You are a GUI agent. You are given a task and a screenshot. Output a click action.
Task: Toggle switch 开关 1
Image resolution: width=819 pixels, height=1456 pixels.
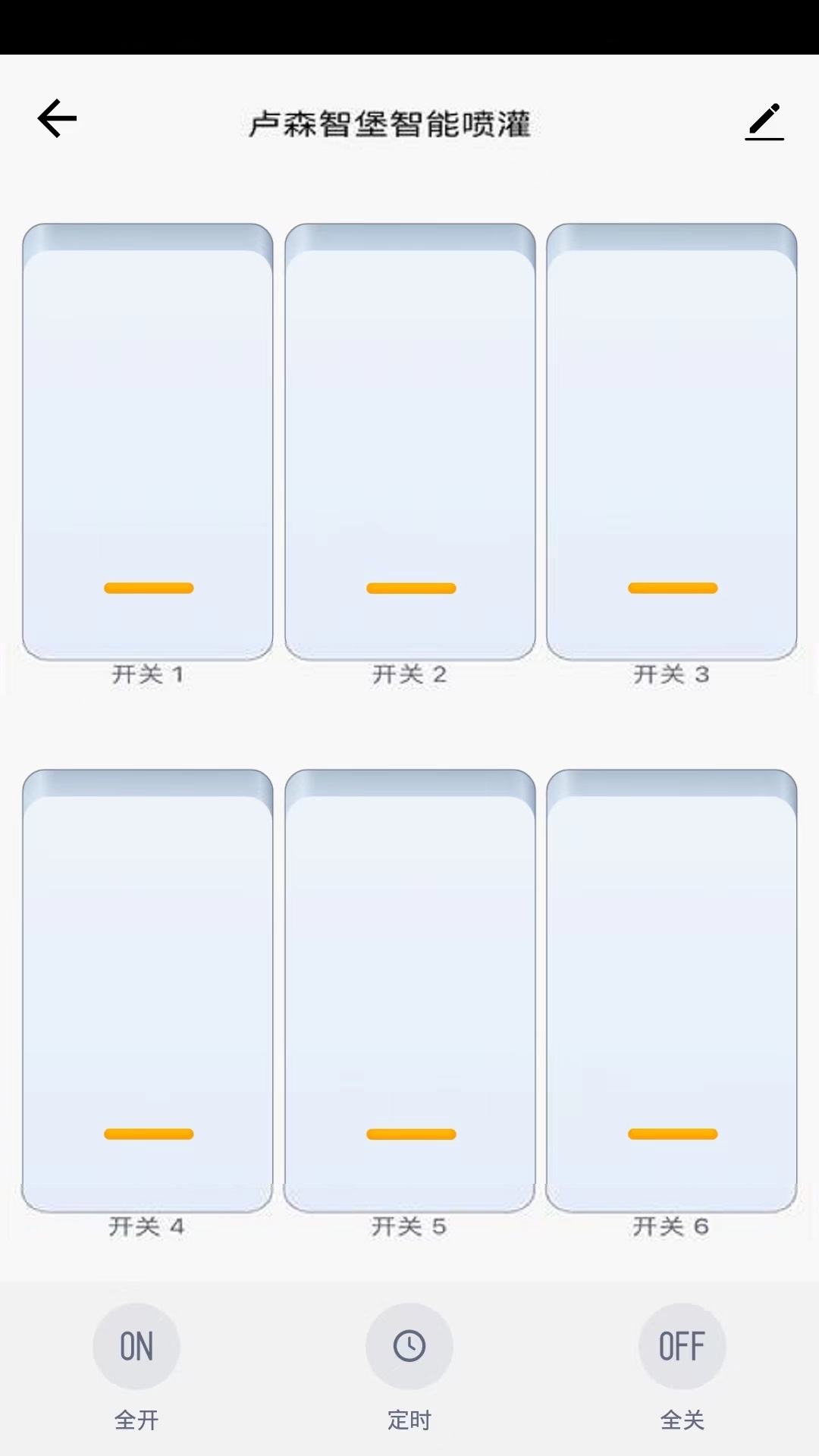coord(148,442)
